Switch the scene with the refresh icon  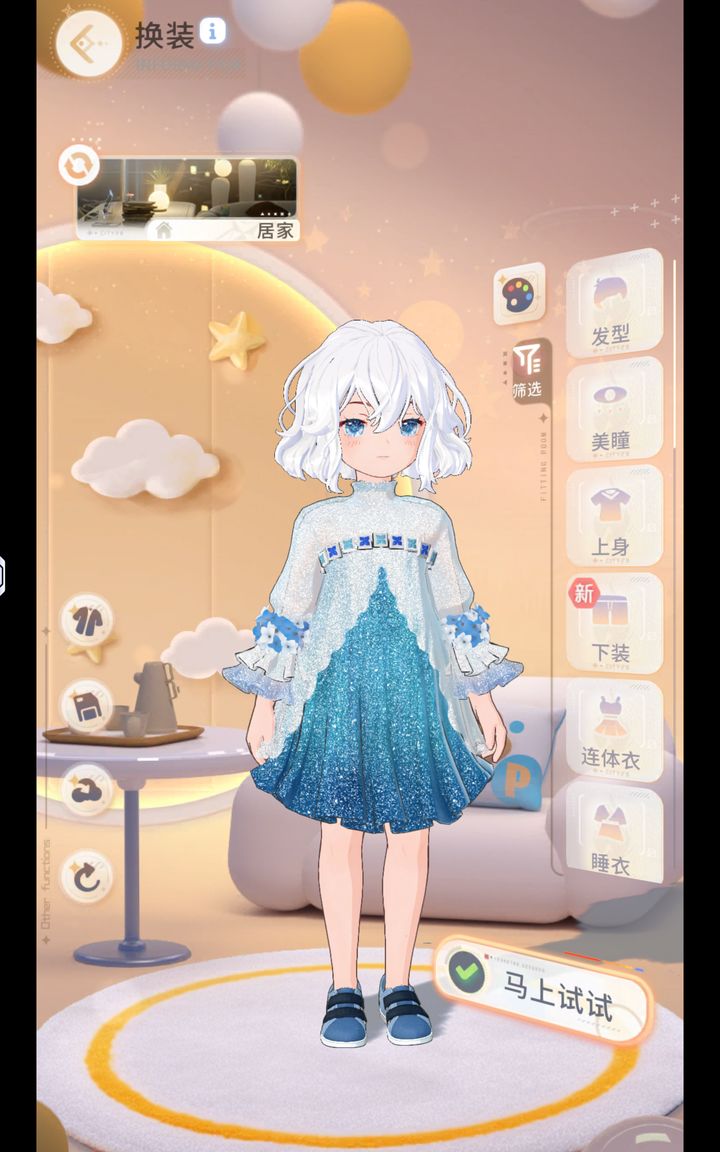pos(79,165)
